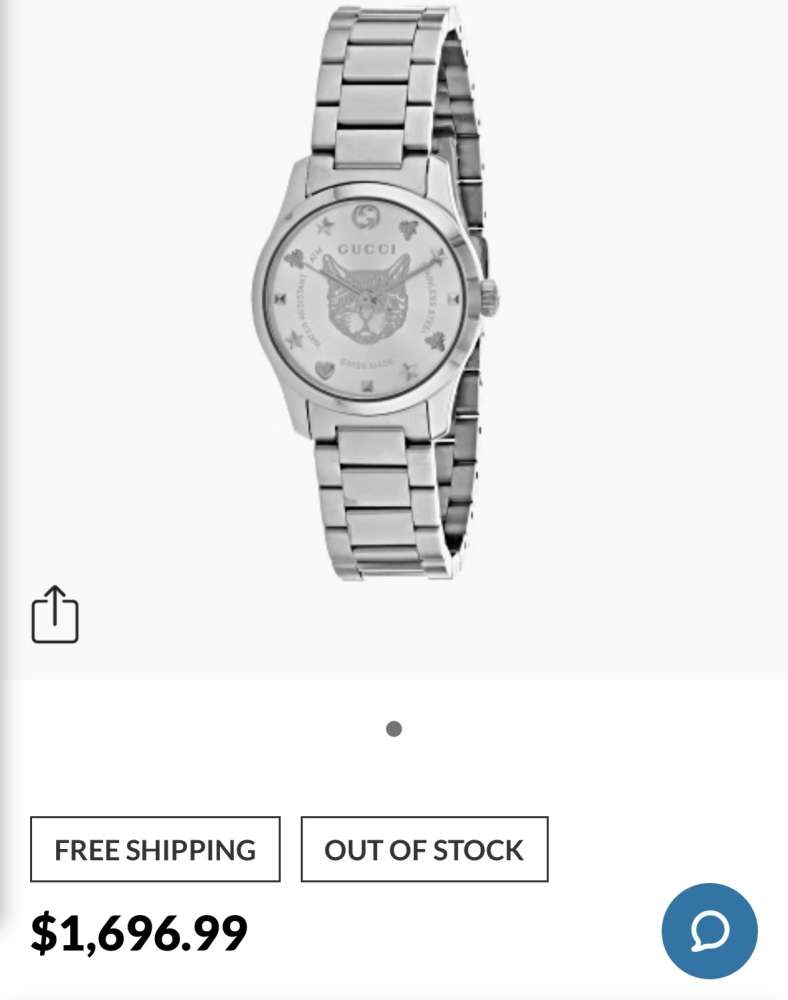Select the current image carousel indicator

[394, 729]
